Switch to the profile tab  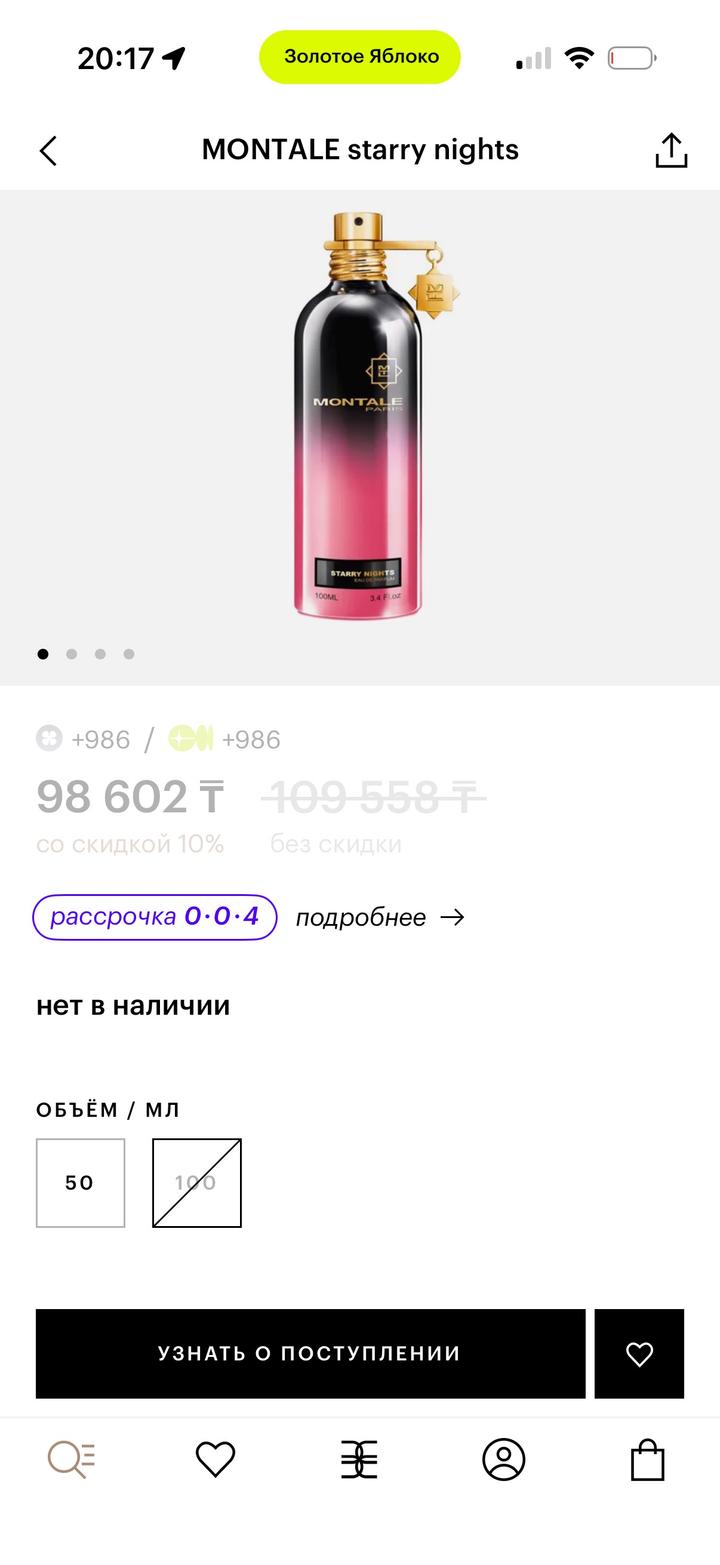click(504, 1460)
